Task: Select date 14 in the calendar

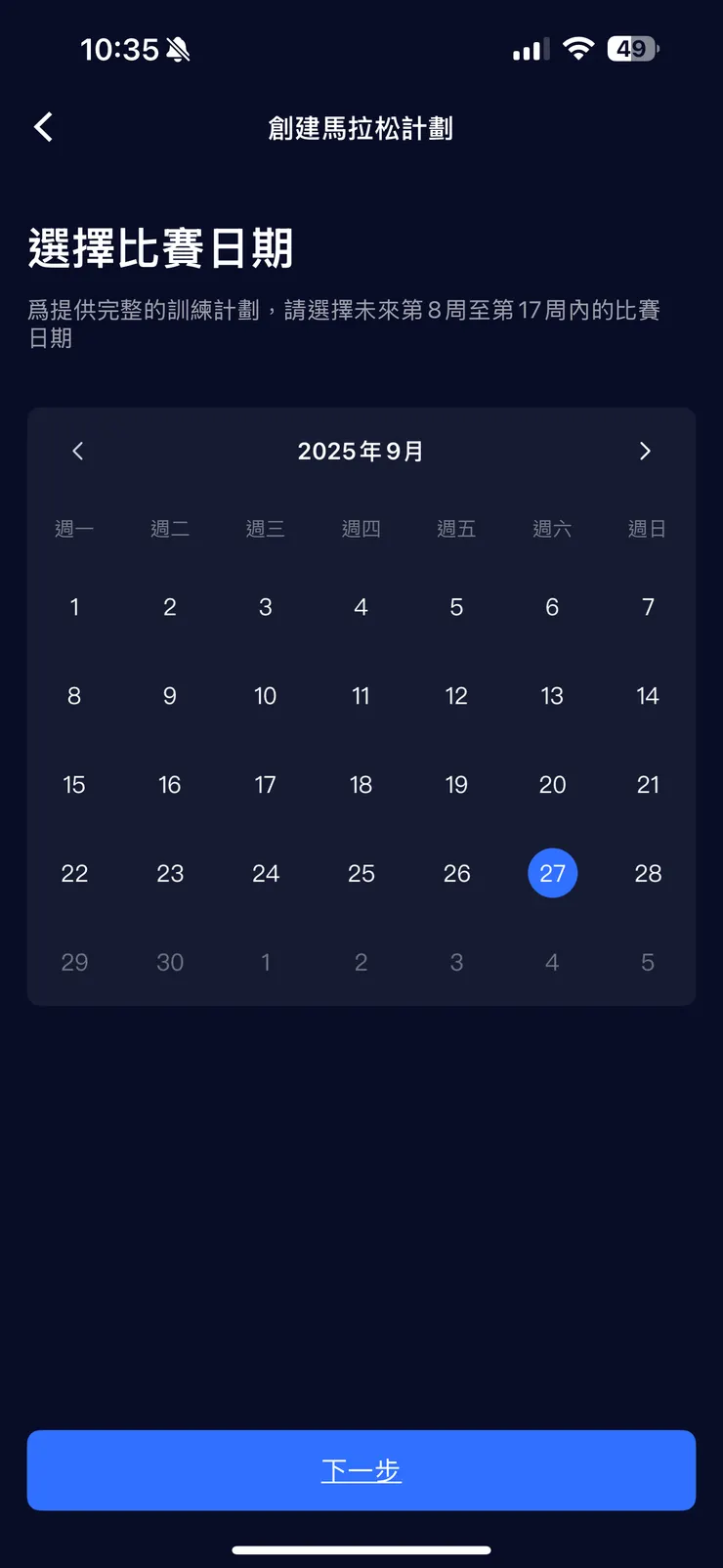Action: (x=647, y=695)
